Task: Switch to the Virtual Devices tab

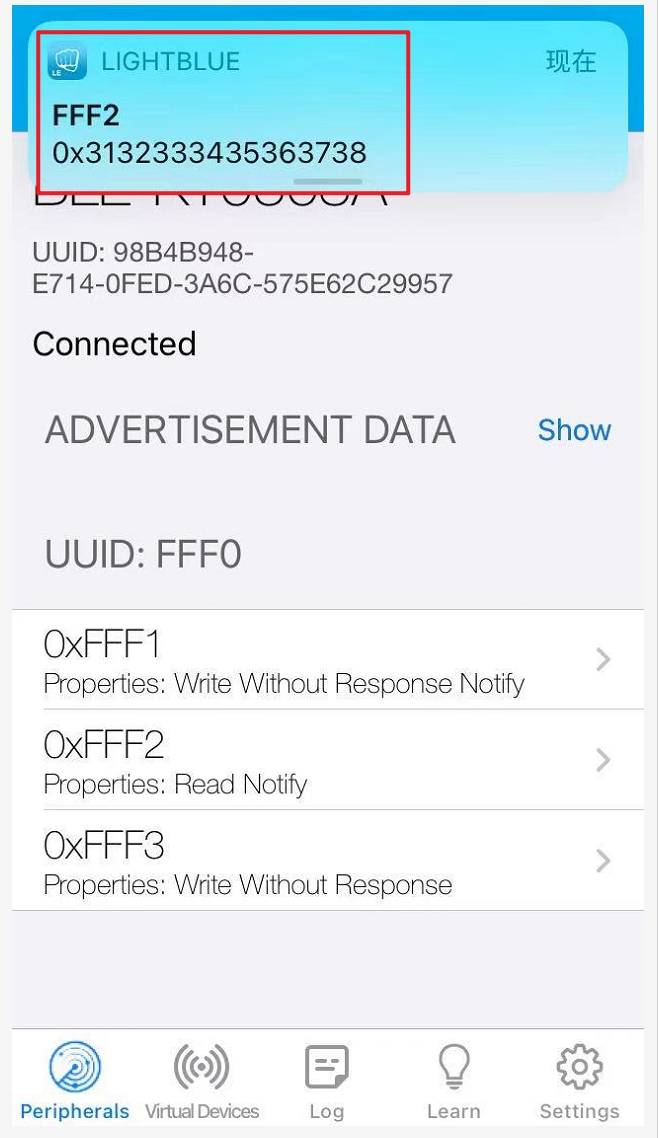Action: pyautogui.click(x=202, y=1080)
